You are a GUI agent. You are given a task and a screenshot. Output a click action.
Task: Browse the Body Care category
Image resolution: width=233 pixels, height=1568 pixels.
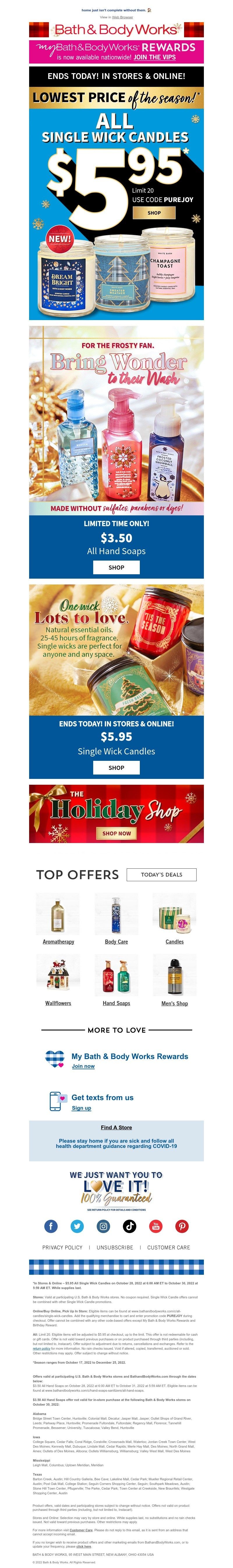click(116, 941)
